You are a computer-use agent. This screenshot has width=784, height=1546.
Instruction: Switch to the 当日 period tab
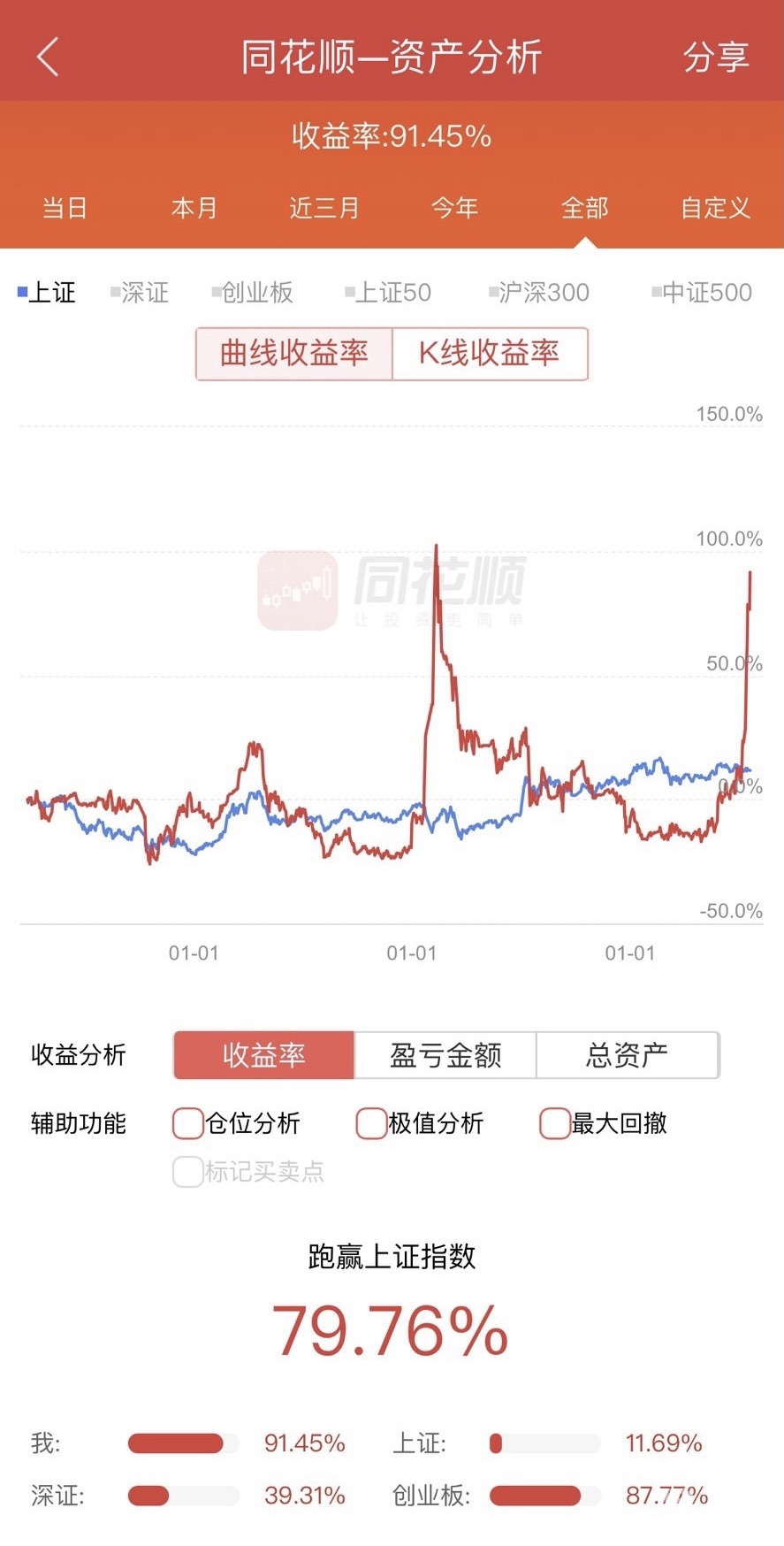click(x=65, y=208)
